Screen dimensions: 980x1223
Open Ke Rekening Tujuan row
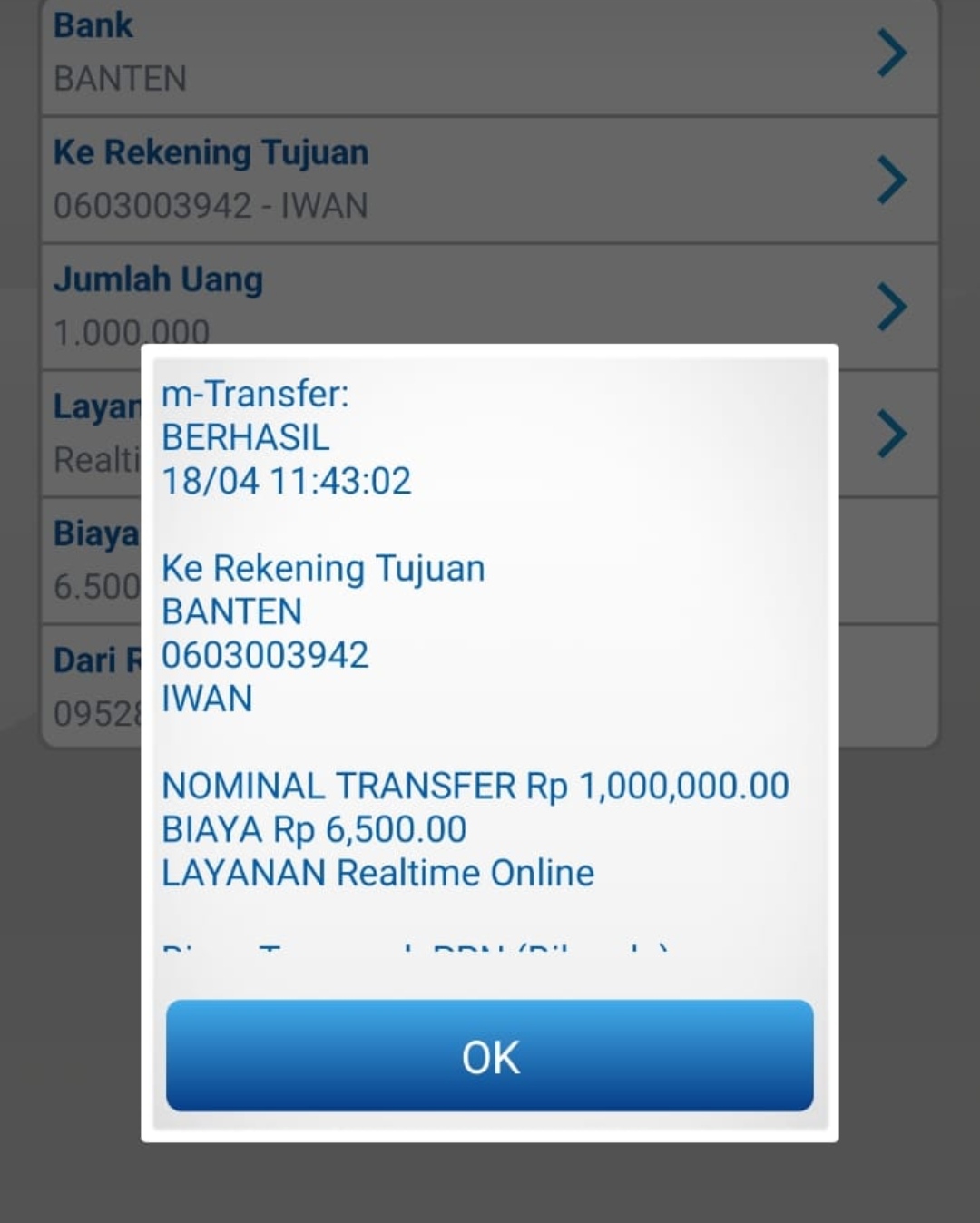489,180
